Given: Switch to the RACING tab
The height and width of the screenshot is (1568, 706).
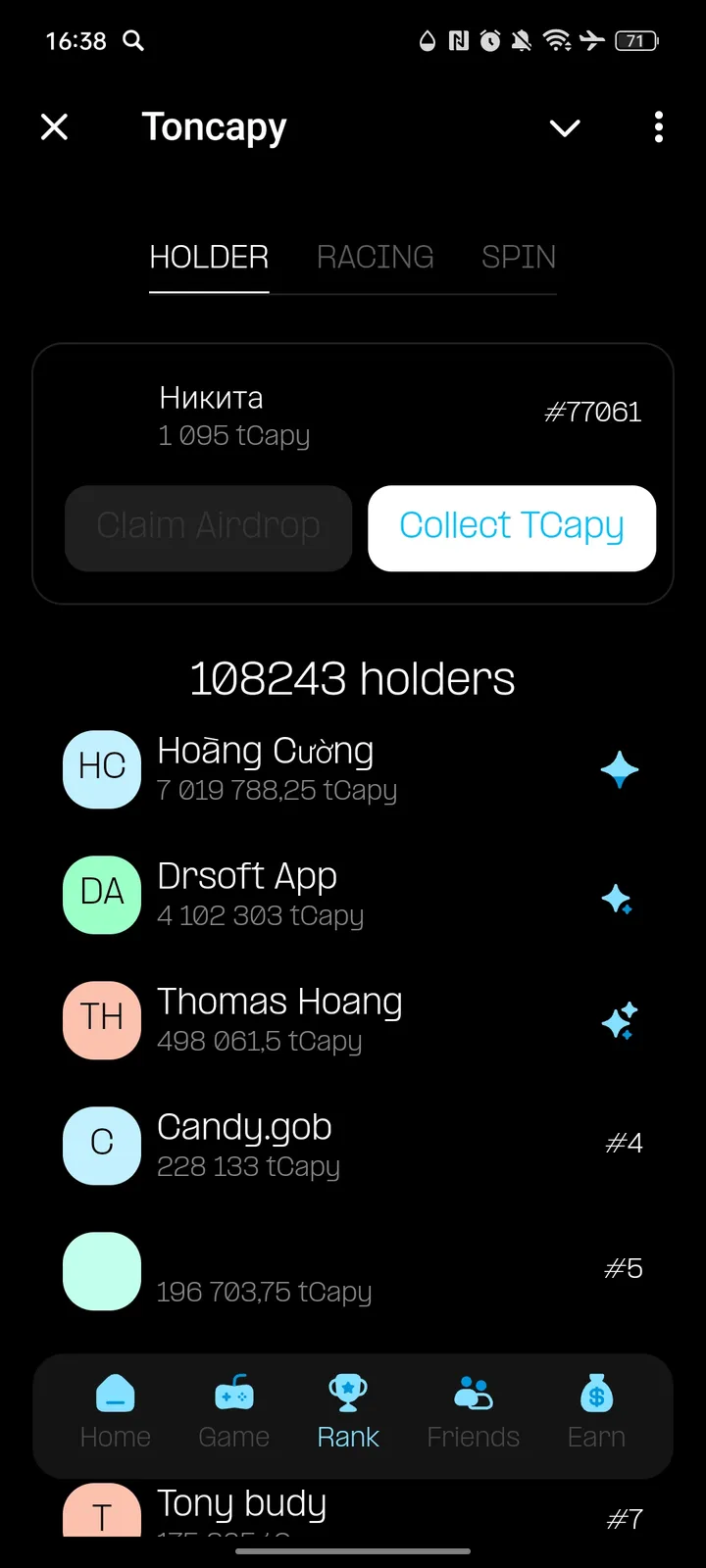Looking at the screenshot, I should (x=375, y=257).
